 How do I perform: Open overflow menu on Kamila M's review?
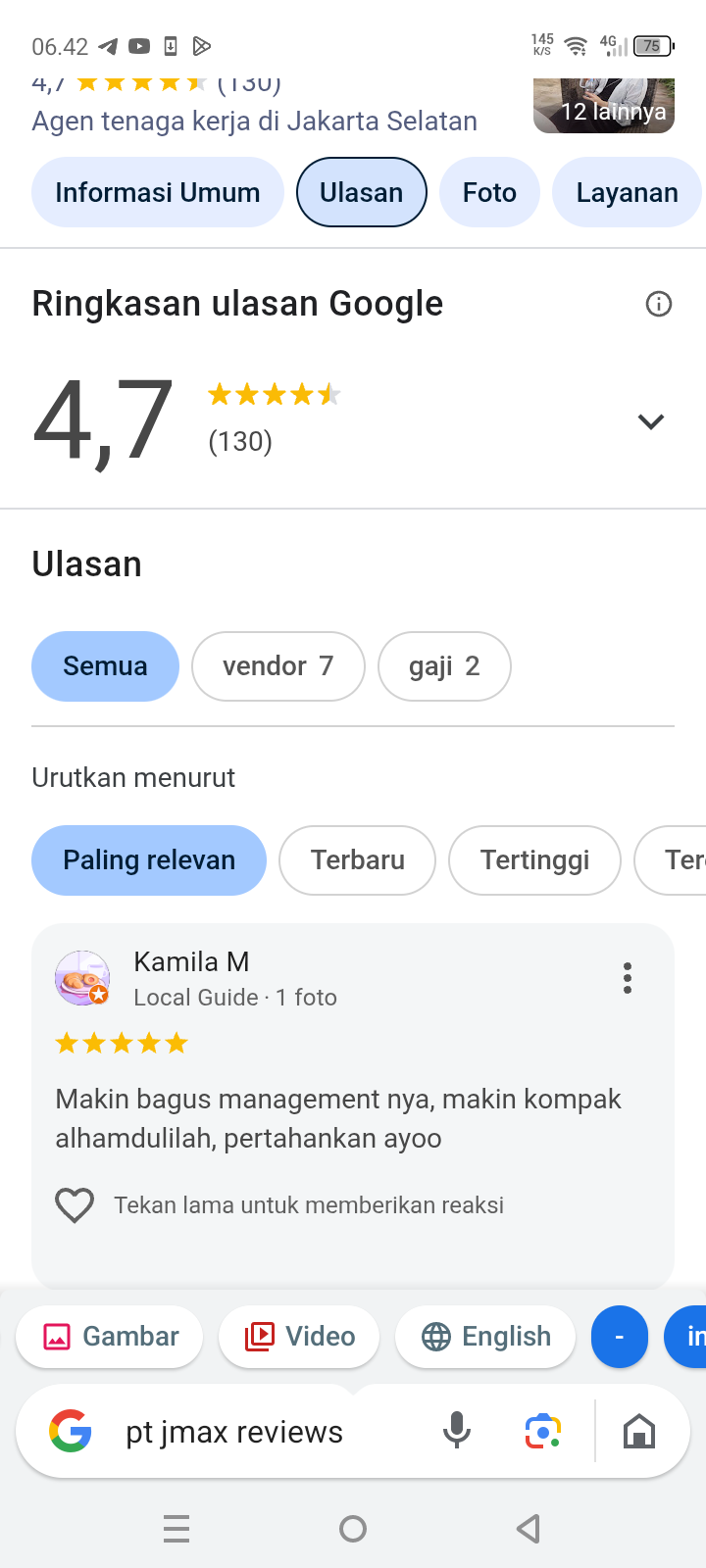[x=628, y=978]
